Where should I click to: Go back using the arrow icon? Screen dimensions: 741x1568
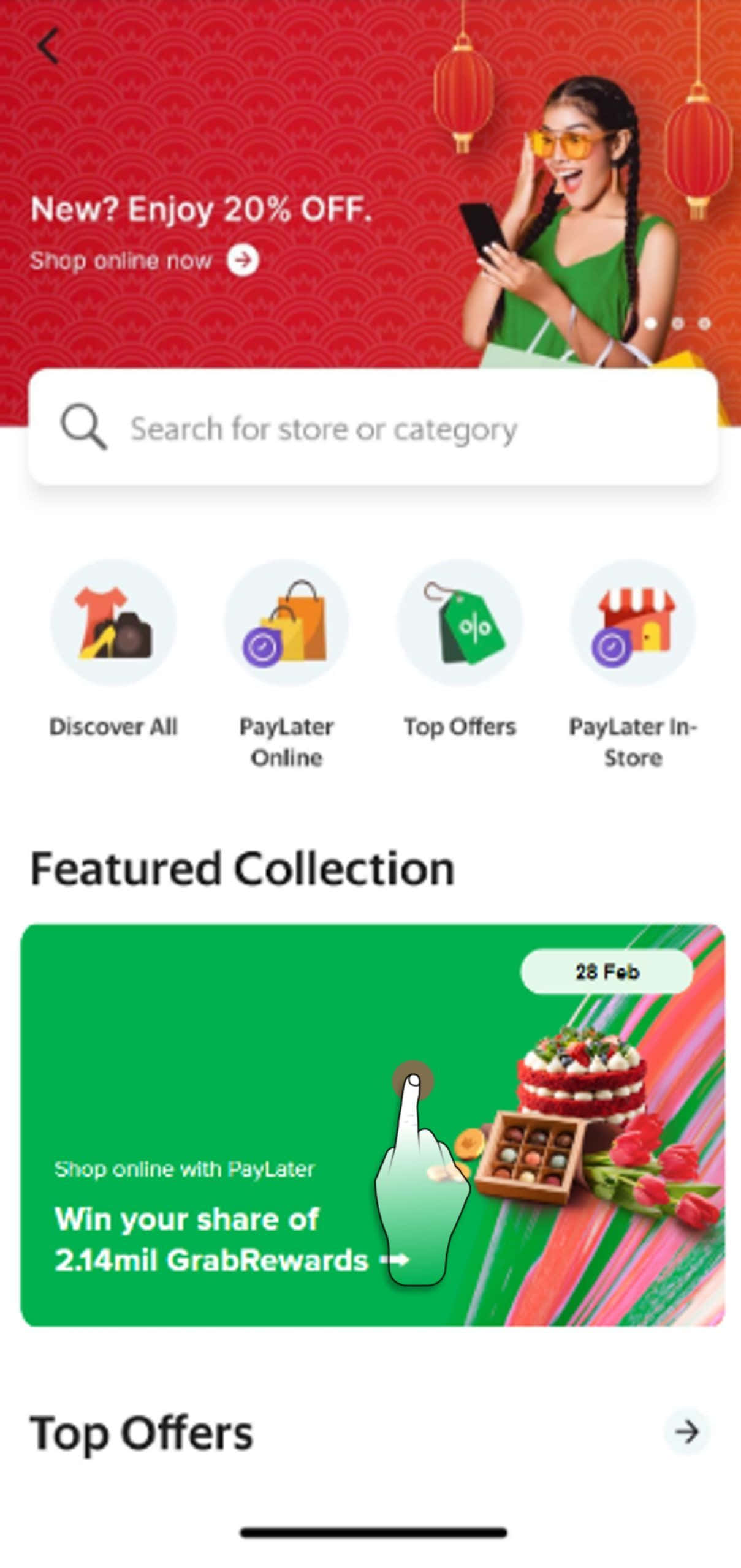pyautogui.click(x=48, y=46)
